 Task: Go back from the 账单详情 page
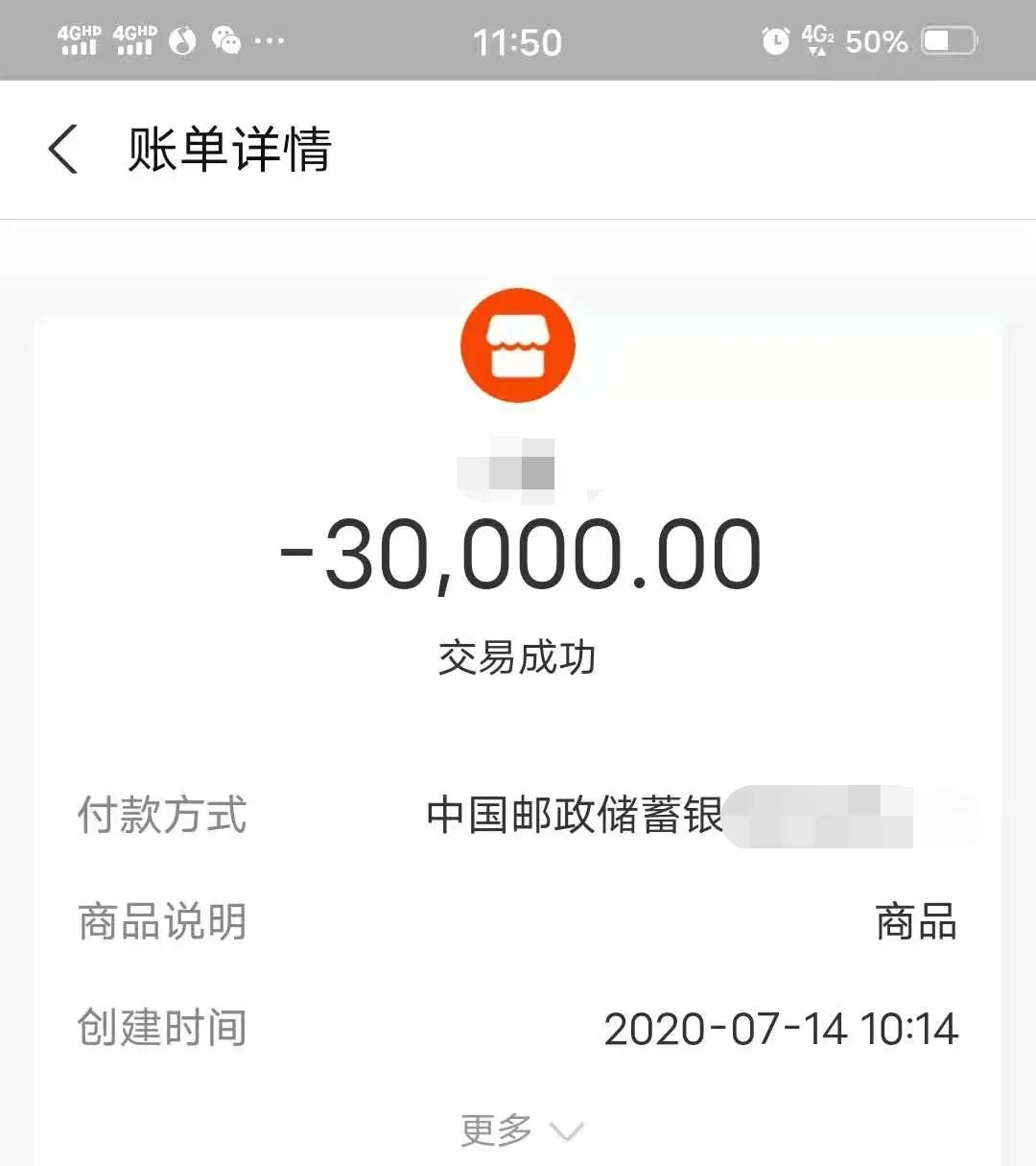63,151
